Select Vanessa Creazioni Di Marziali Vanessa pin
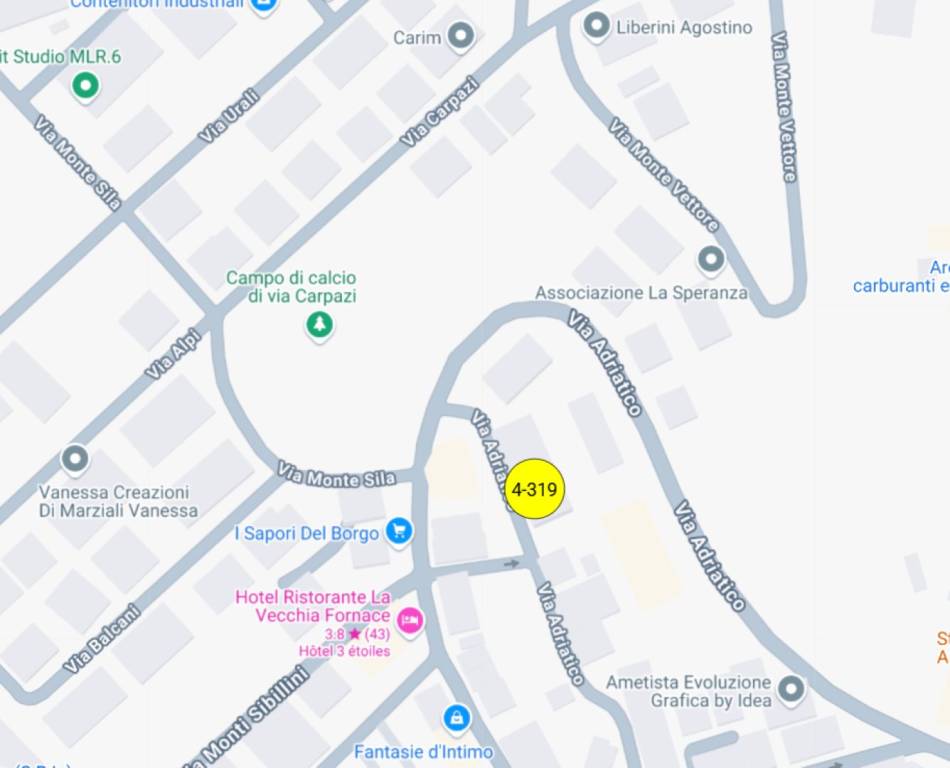Image resolution: width=950 pixels, height=768 pixels. (75, 459)
